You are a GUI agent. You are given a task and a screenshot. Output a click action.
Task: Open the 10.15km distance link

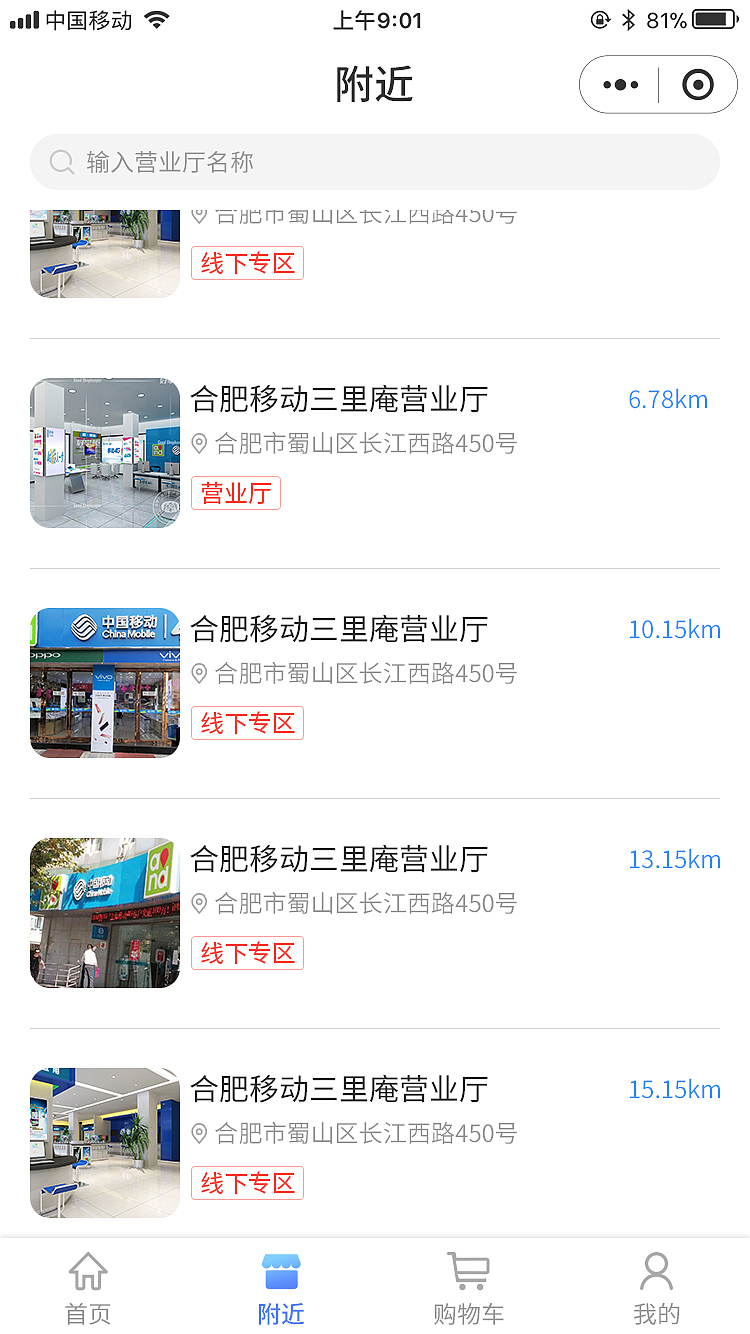tap(674, 629)
